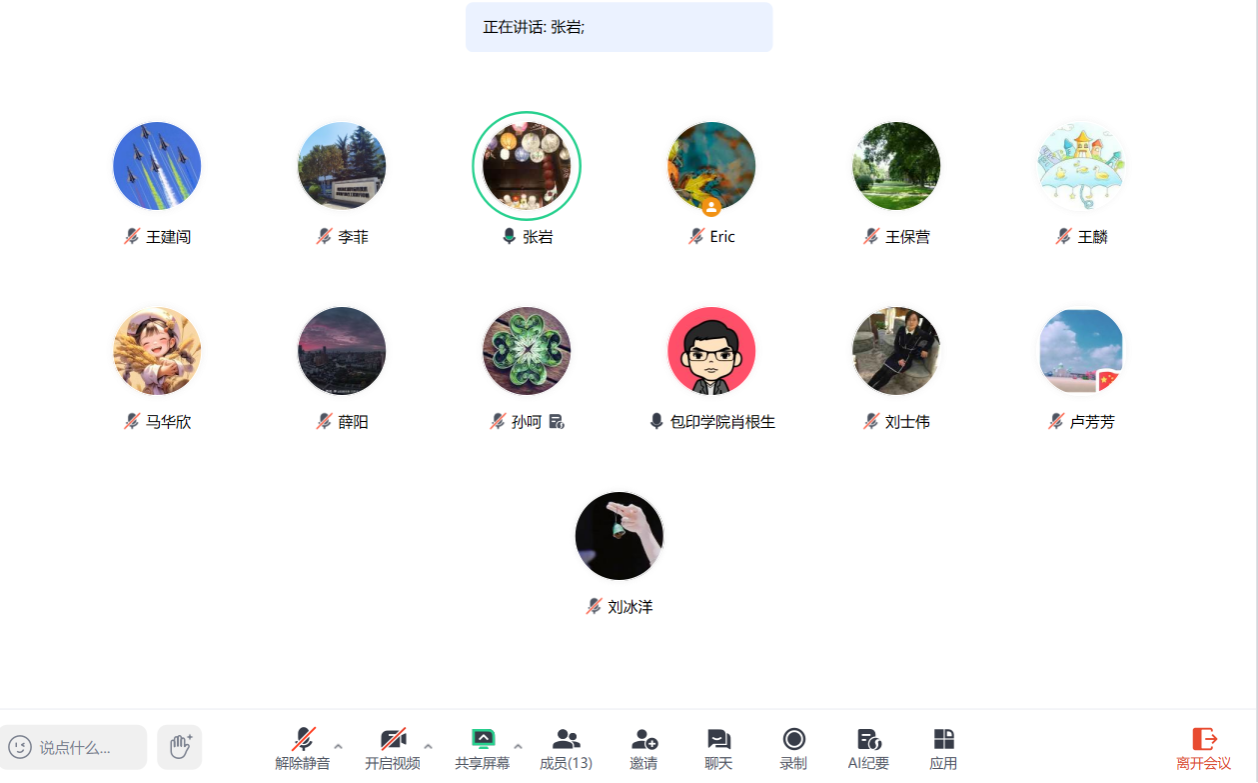This screenshot has height=783, width=1258.
Task: Select participant 刘冰洋's avatar
Action: pyautogui.click(x=619, y=536)
